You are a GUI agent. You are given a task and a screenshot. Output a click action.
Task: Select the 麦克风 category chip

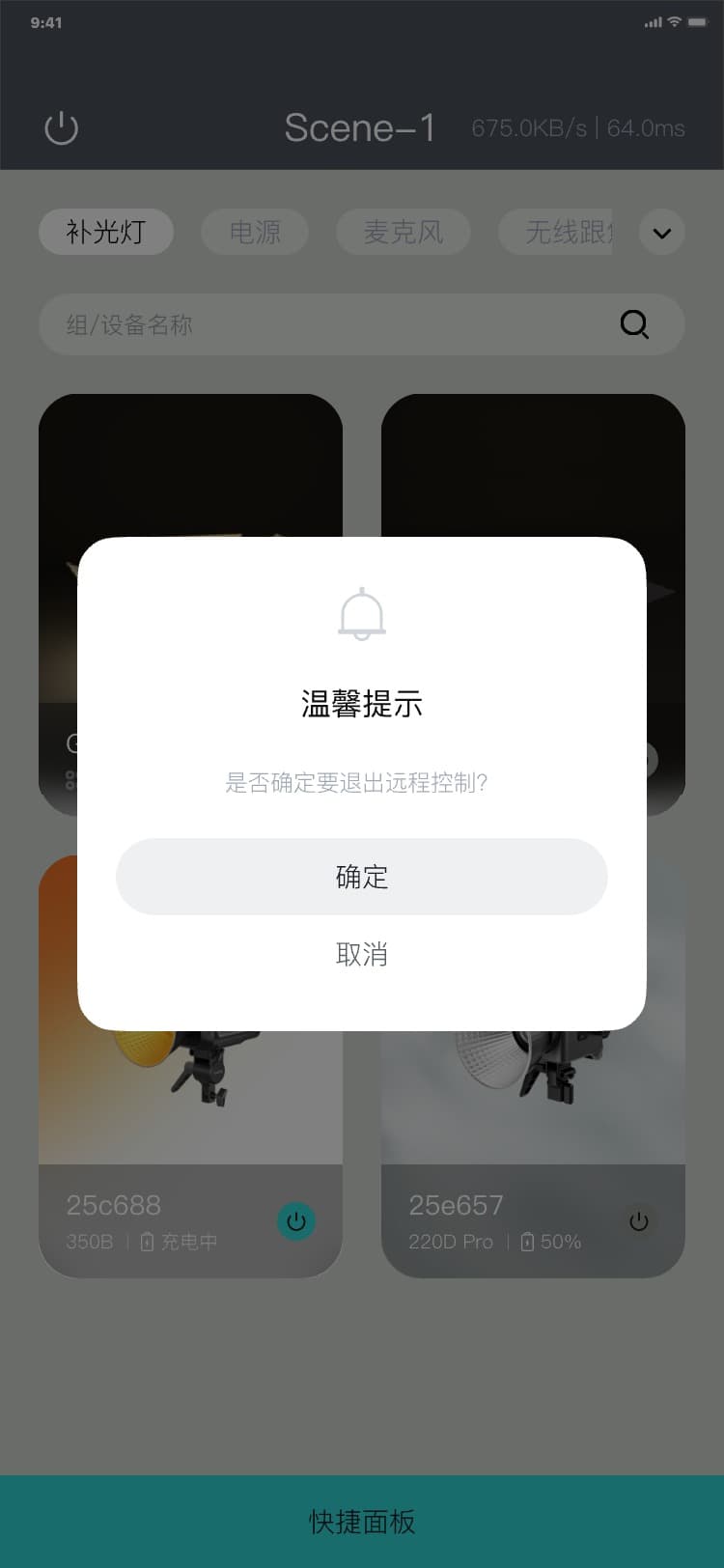pyautogui.click(x=403, y=233)
